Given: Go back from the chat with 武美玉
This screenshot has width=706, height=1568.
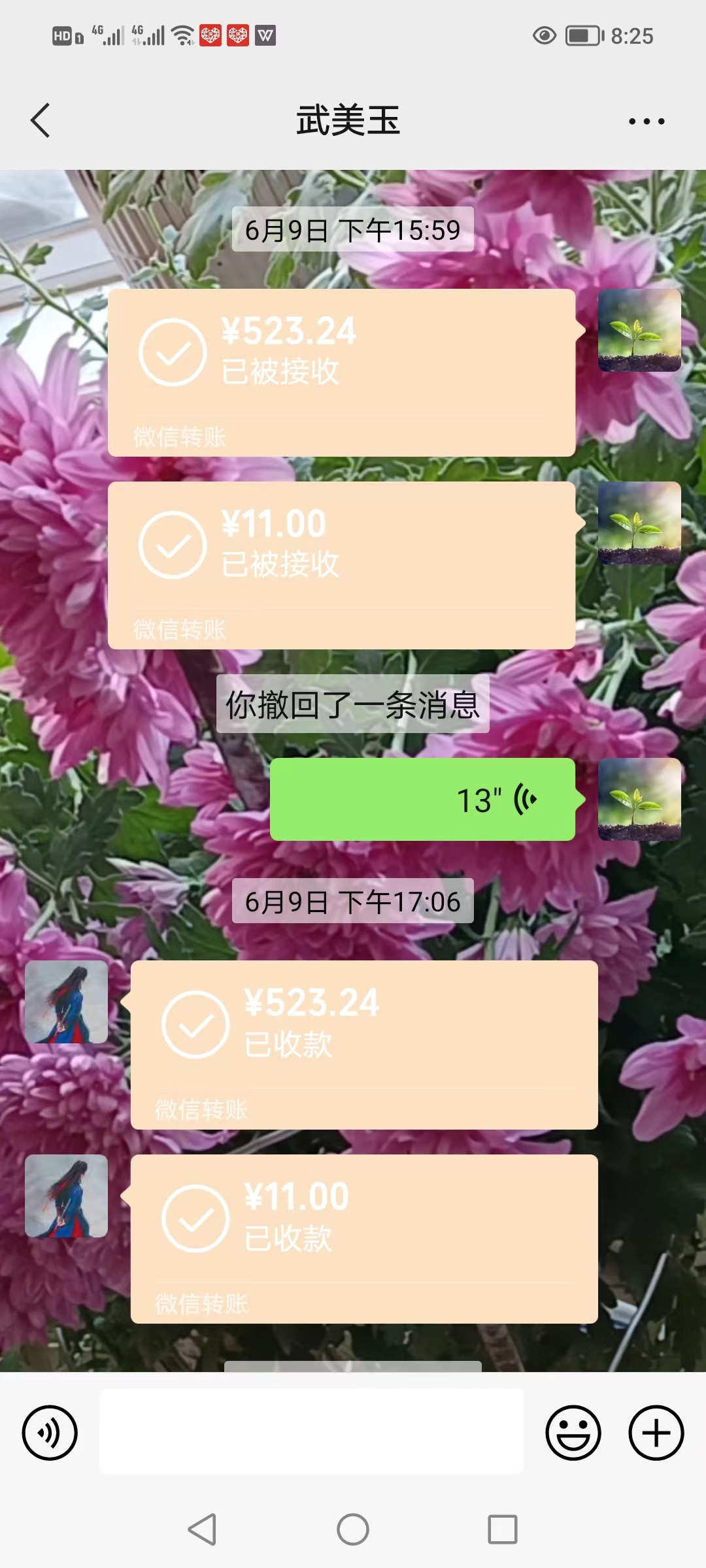Looking at the screenshot, I should pyautogui.click(x=41, y=121).
